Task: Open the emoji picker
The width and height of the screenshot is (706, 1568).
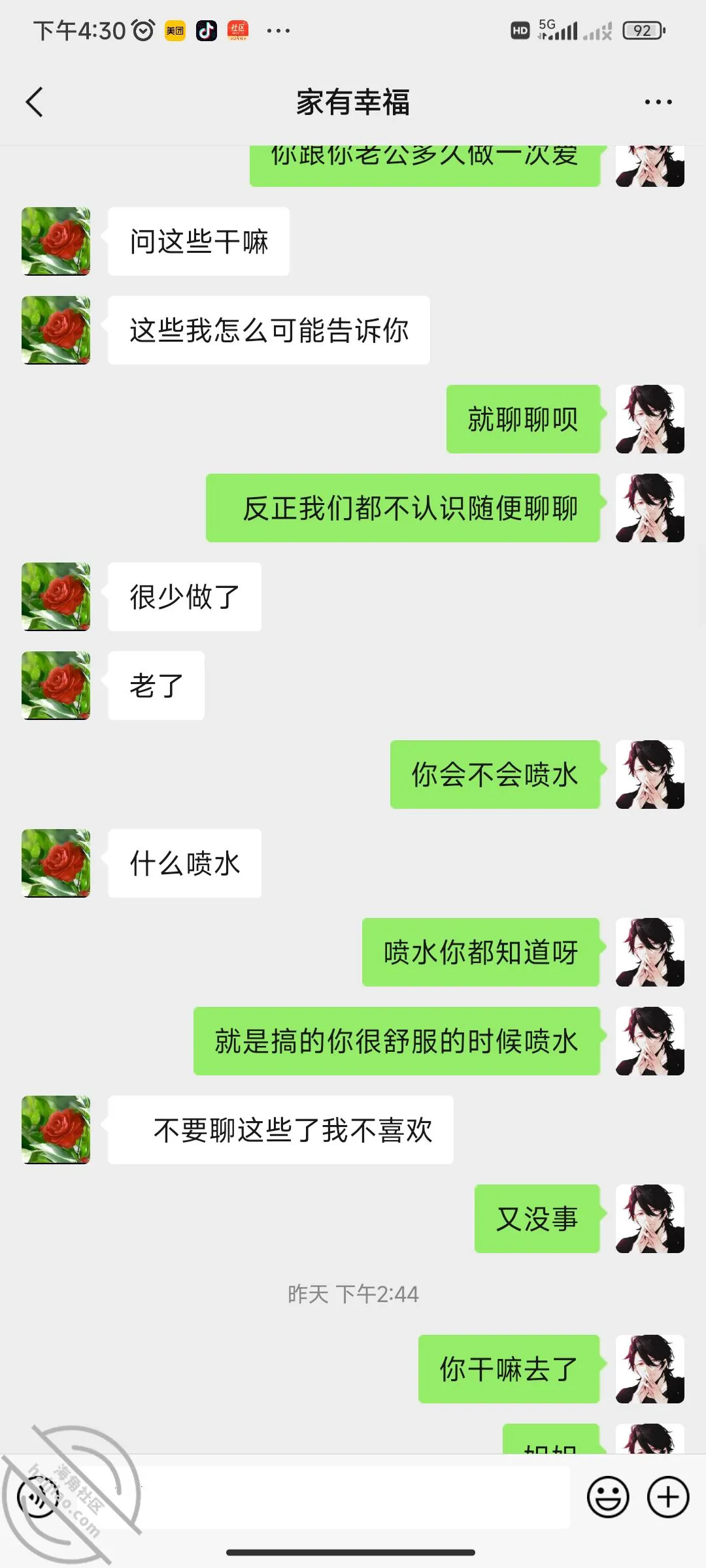Action: pos(608,1497)
